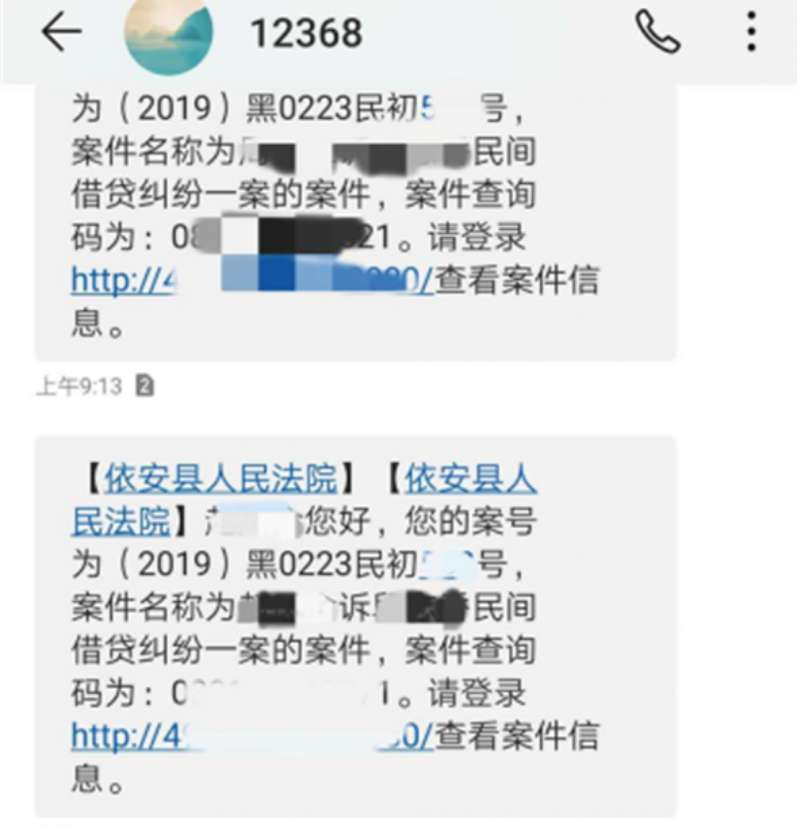
Task: Open the http link in the first message
Action: pos(250,279)
